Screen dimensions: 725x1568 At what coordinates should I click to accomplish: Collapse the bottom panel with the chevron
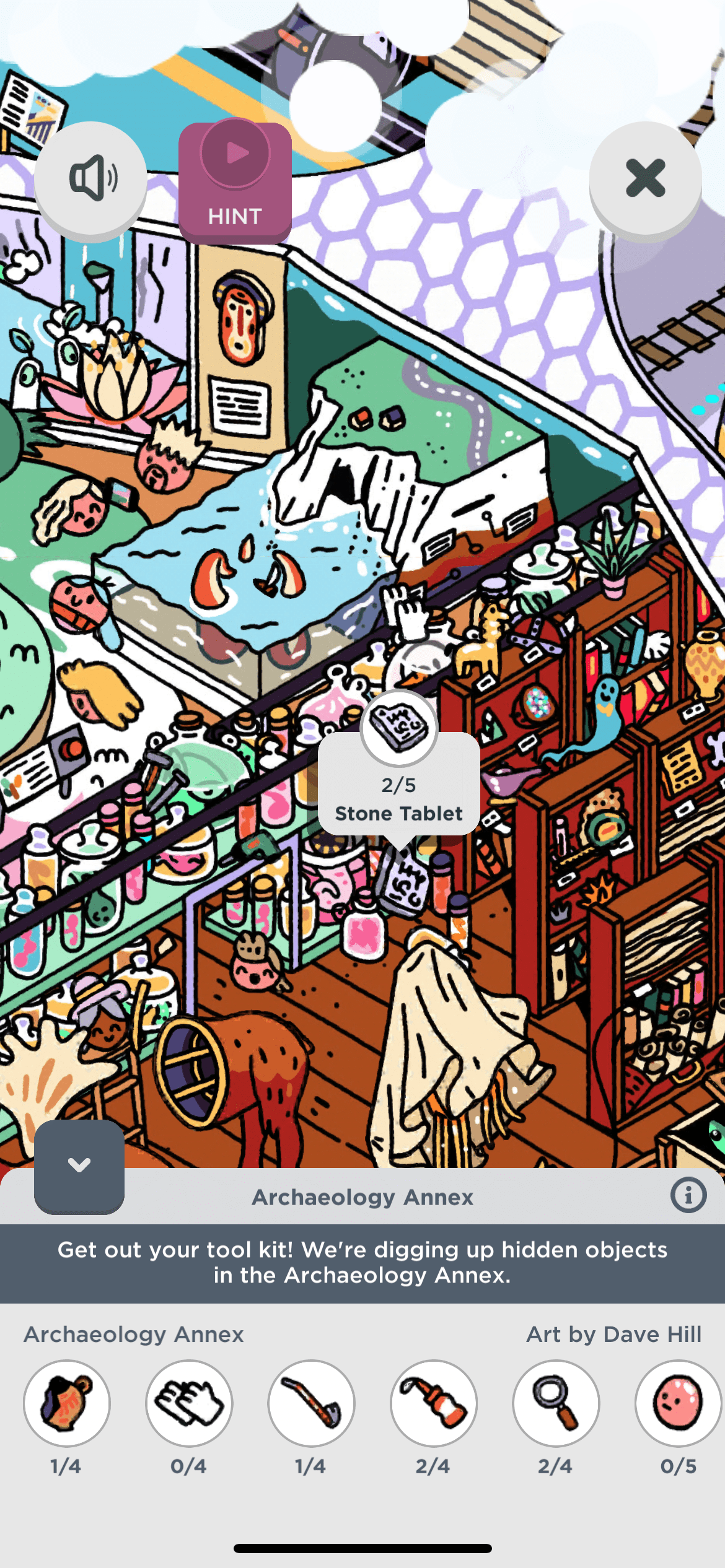[x=79, y=1165]
